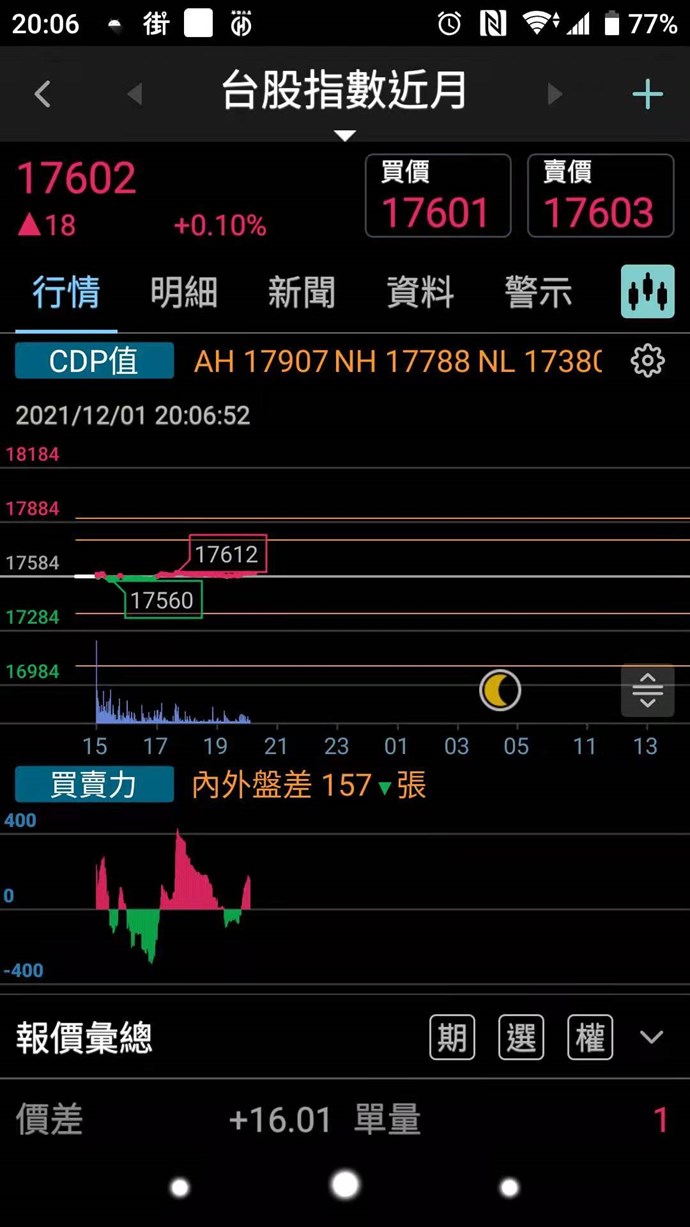Tap the CDP值 indicator button

click(x=94, y=361)
